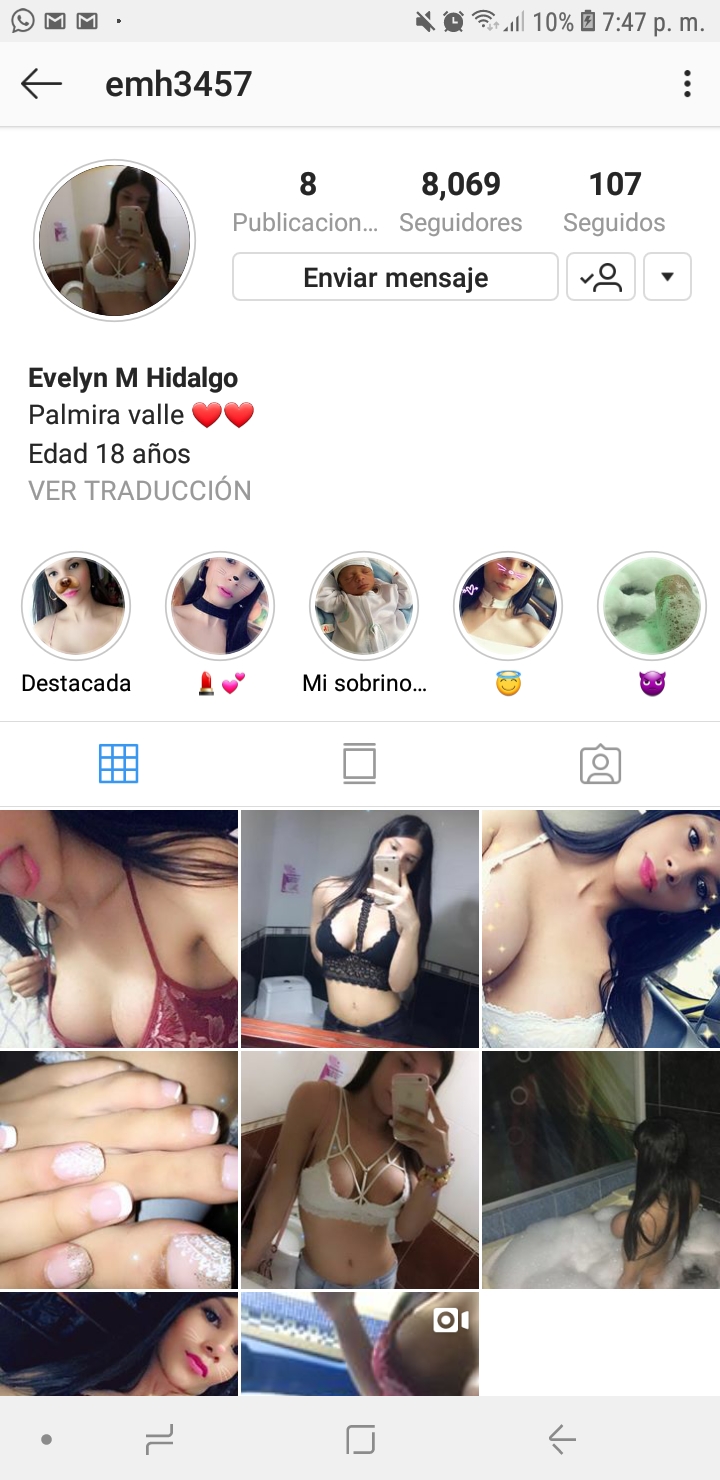Switch to the tagged photos tab
The image size is (720, 1480).
click(600, 764)
